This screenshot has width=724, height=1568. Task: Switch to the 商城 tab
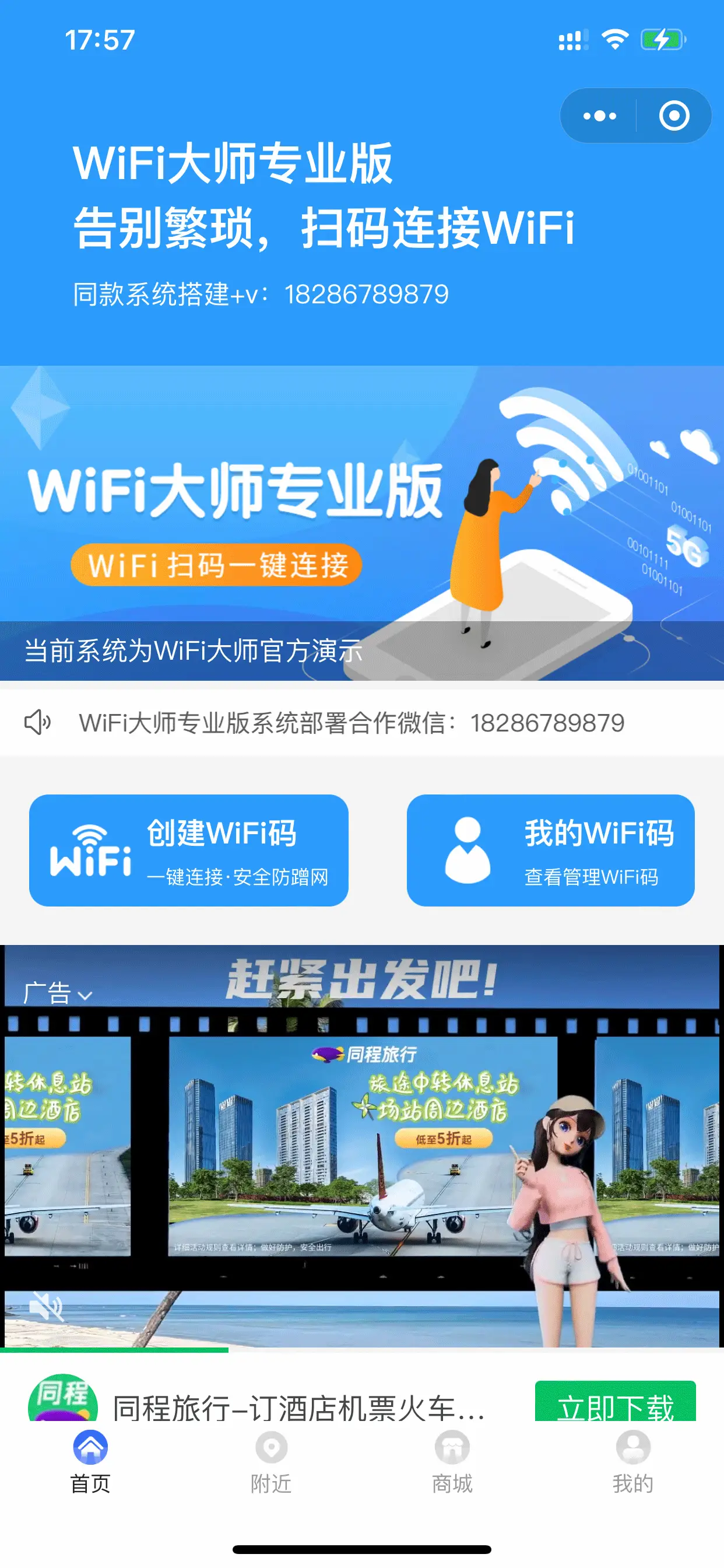click(452, 1462)
